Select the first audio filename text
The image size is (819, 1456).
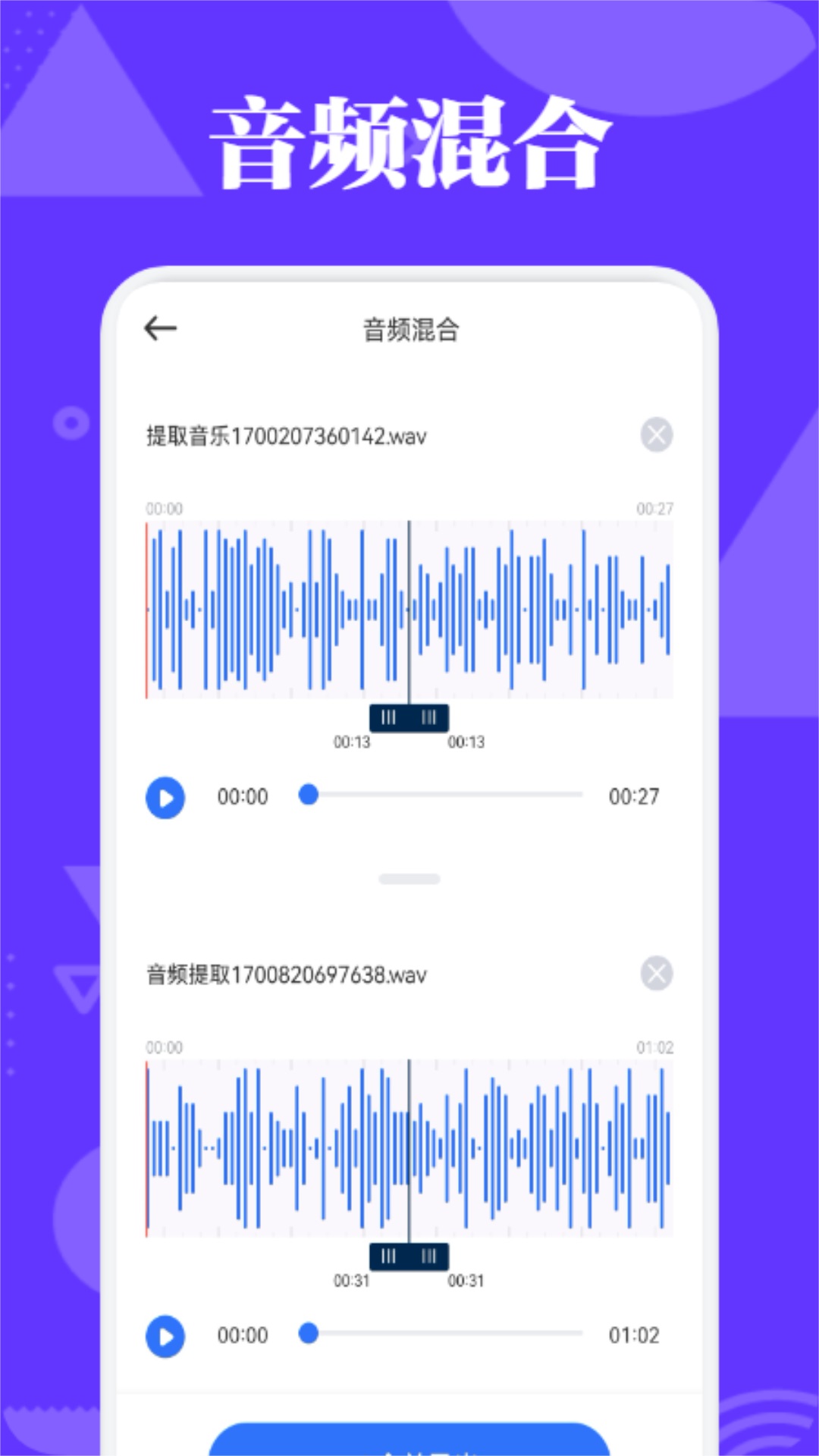tap(284, 435)
